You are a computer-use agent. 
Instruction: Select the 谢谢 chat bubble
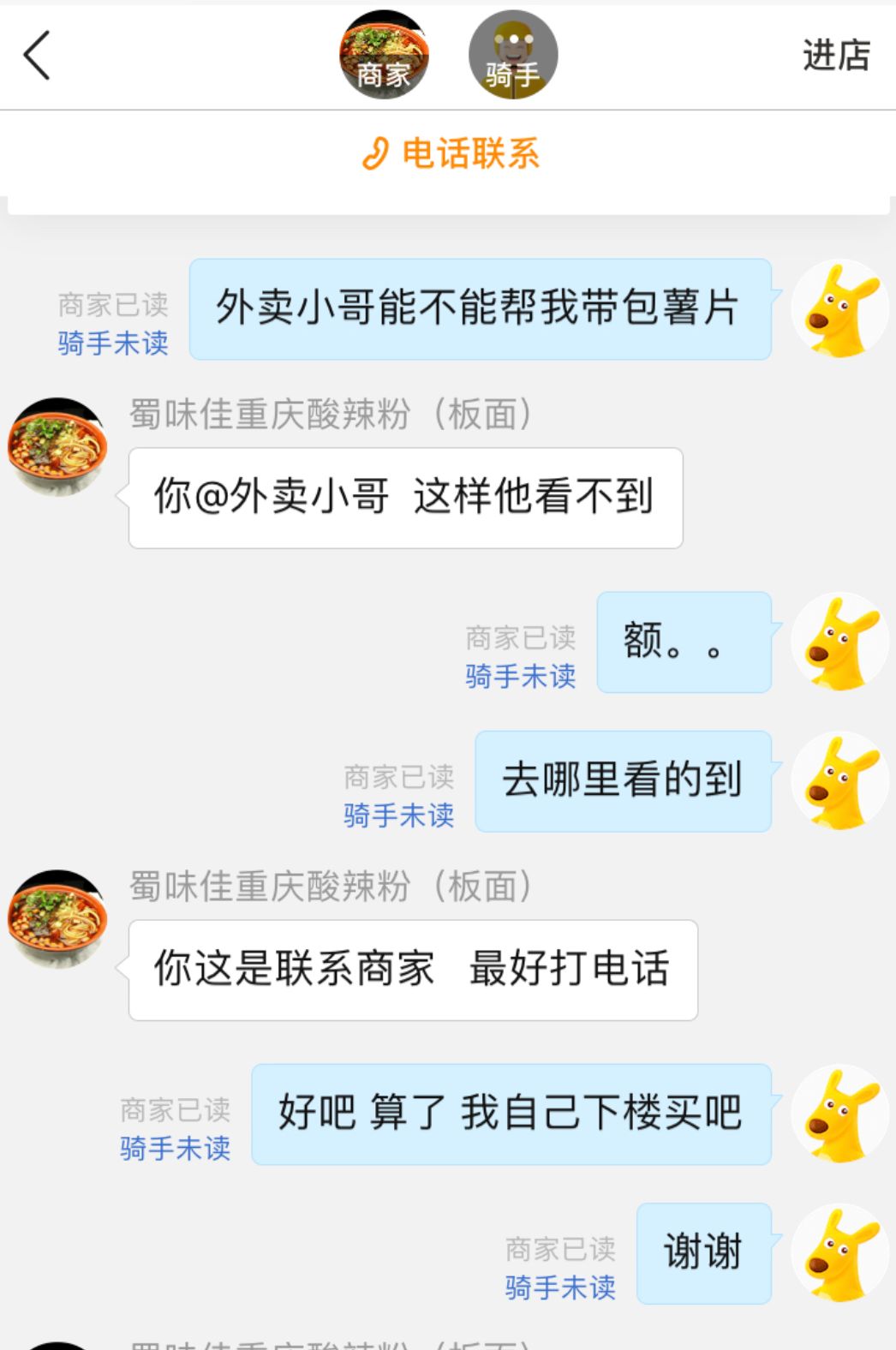click(x=702, y=1251)
